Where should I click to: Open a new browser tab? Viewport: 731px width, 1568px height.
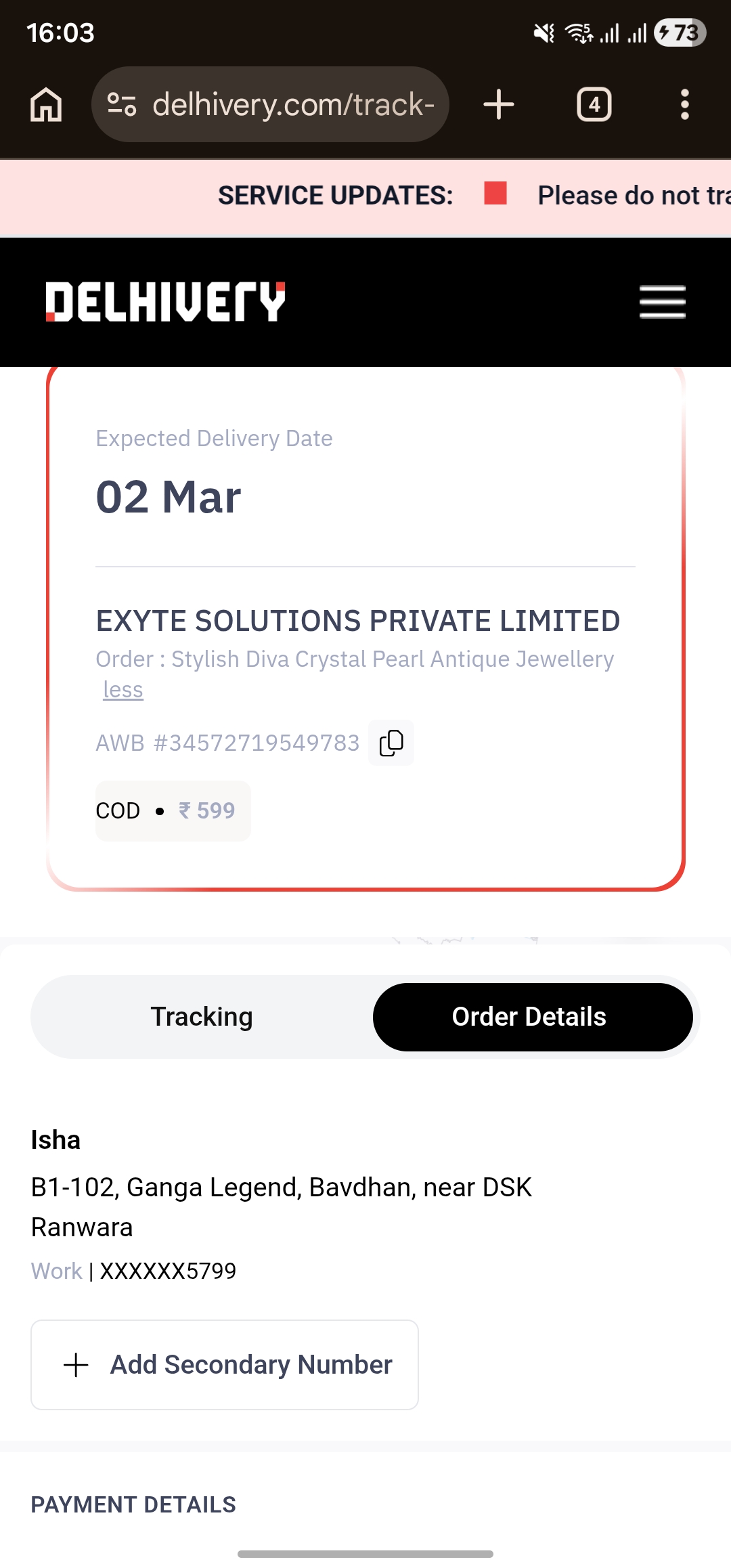tap(499, 105)
